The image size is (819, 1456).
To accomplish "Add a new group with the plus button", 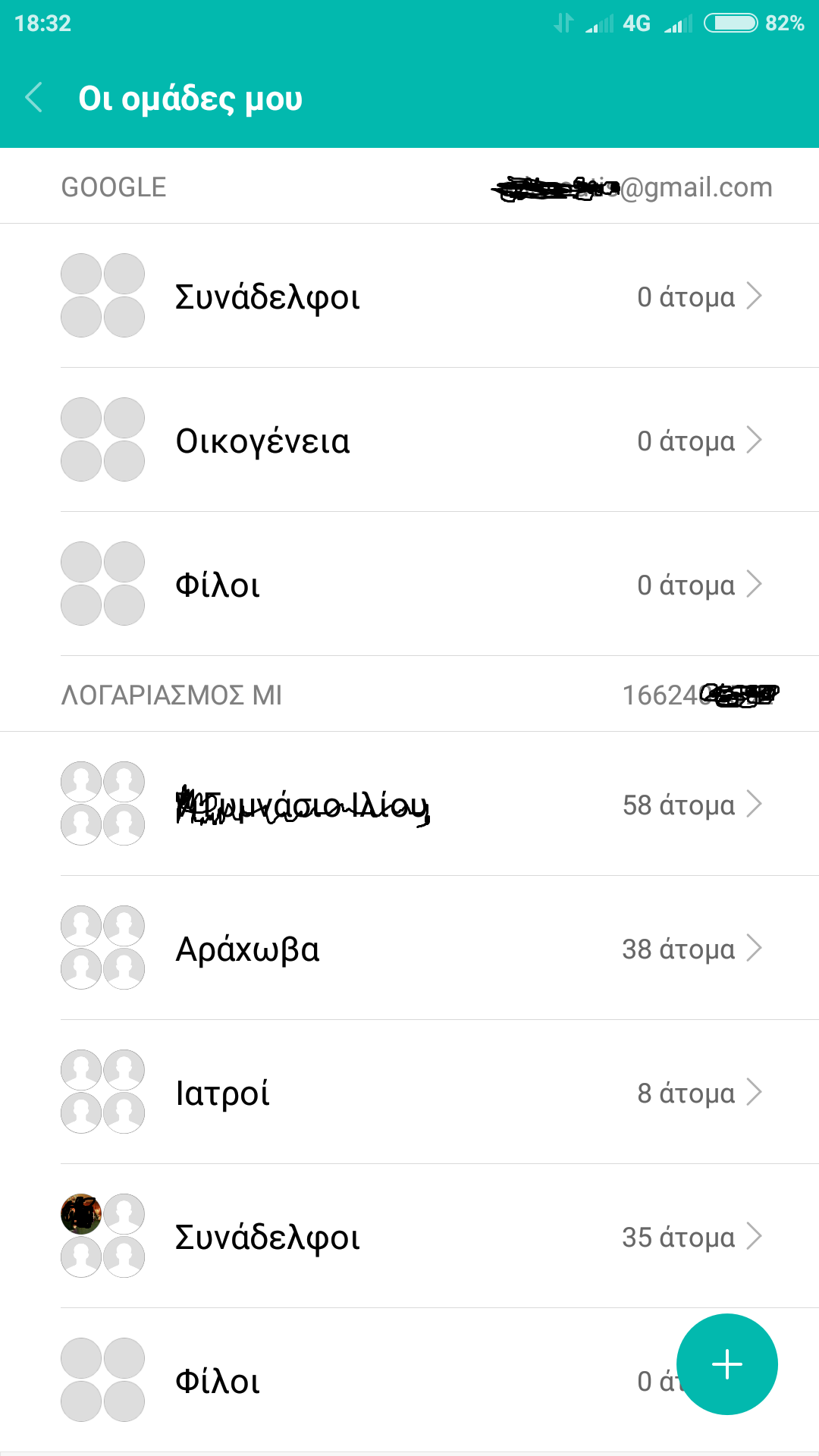I will 726,1363.
